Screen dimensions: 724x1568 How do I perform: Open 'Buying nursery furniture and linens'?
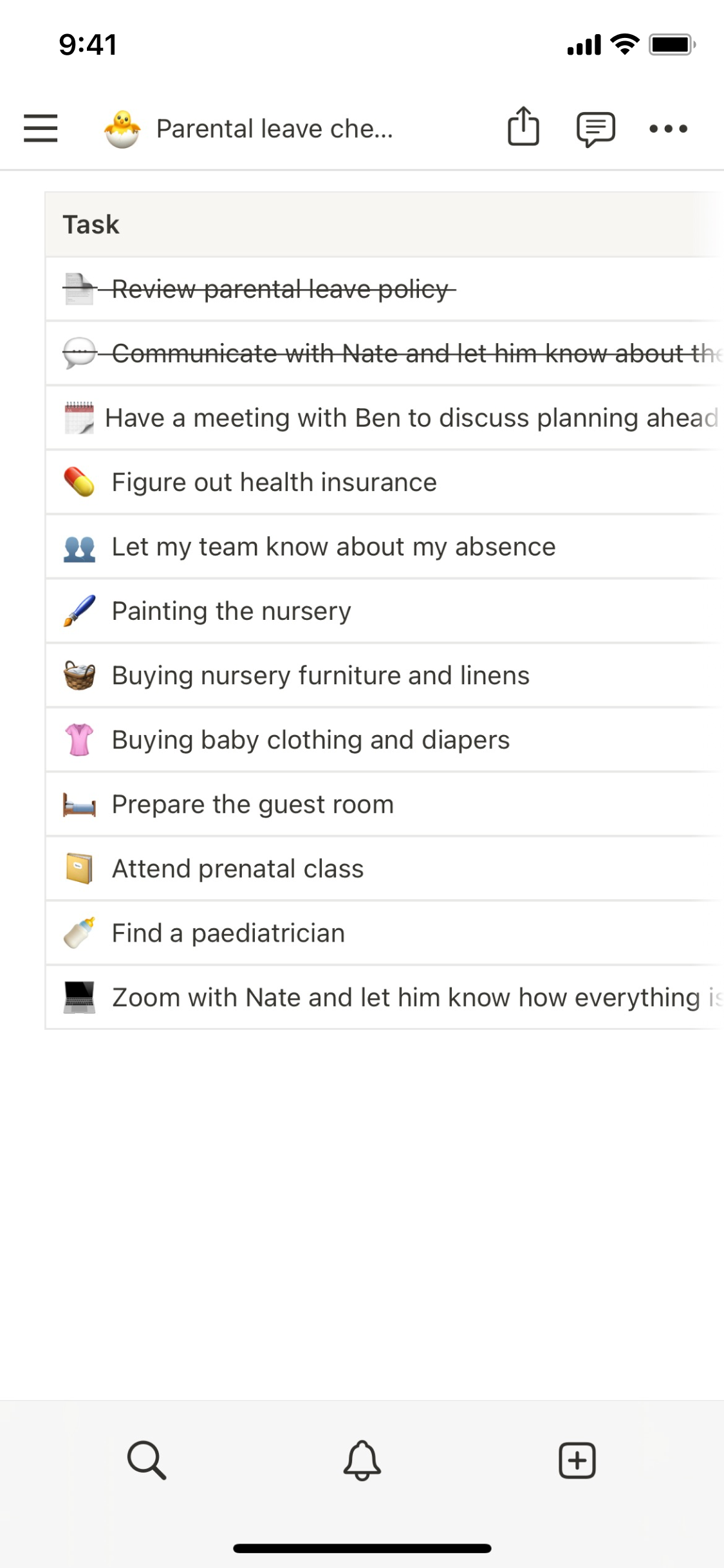(320, 675)
